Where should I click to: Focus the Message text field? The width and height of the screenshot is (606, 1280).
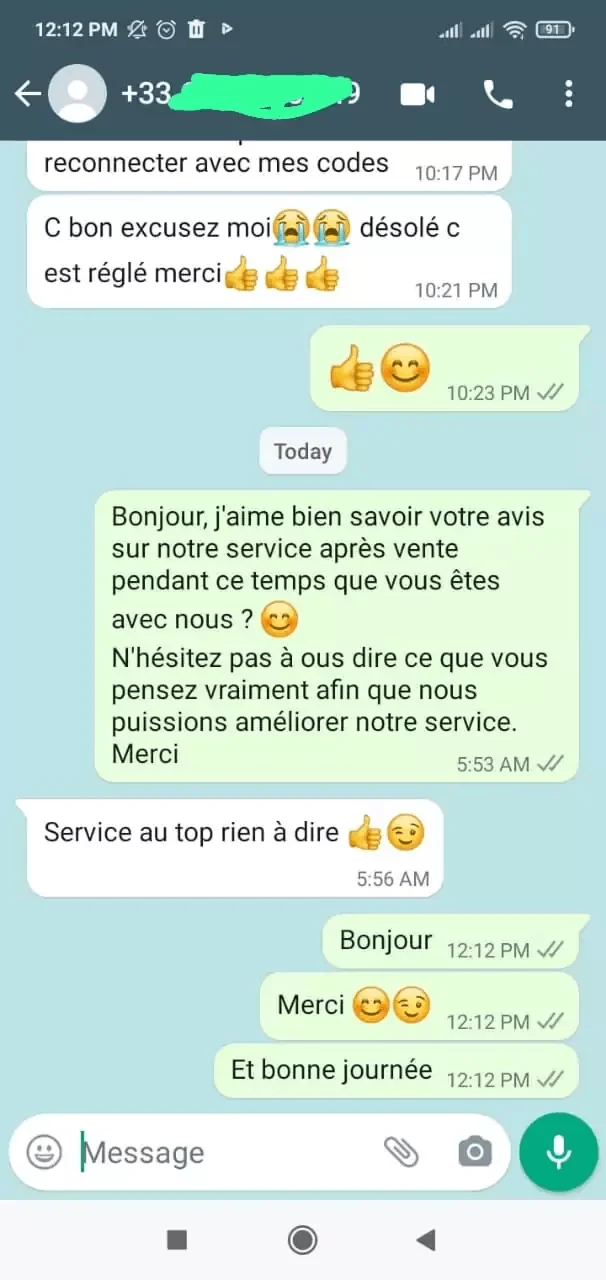[x=220, y=1152]
